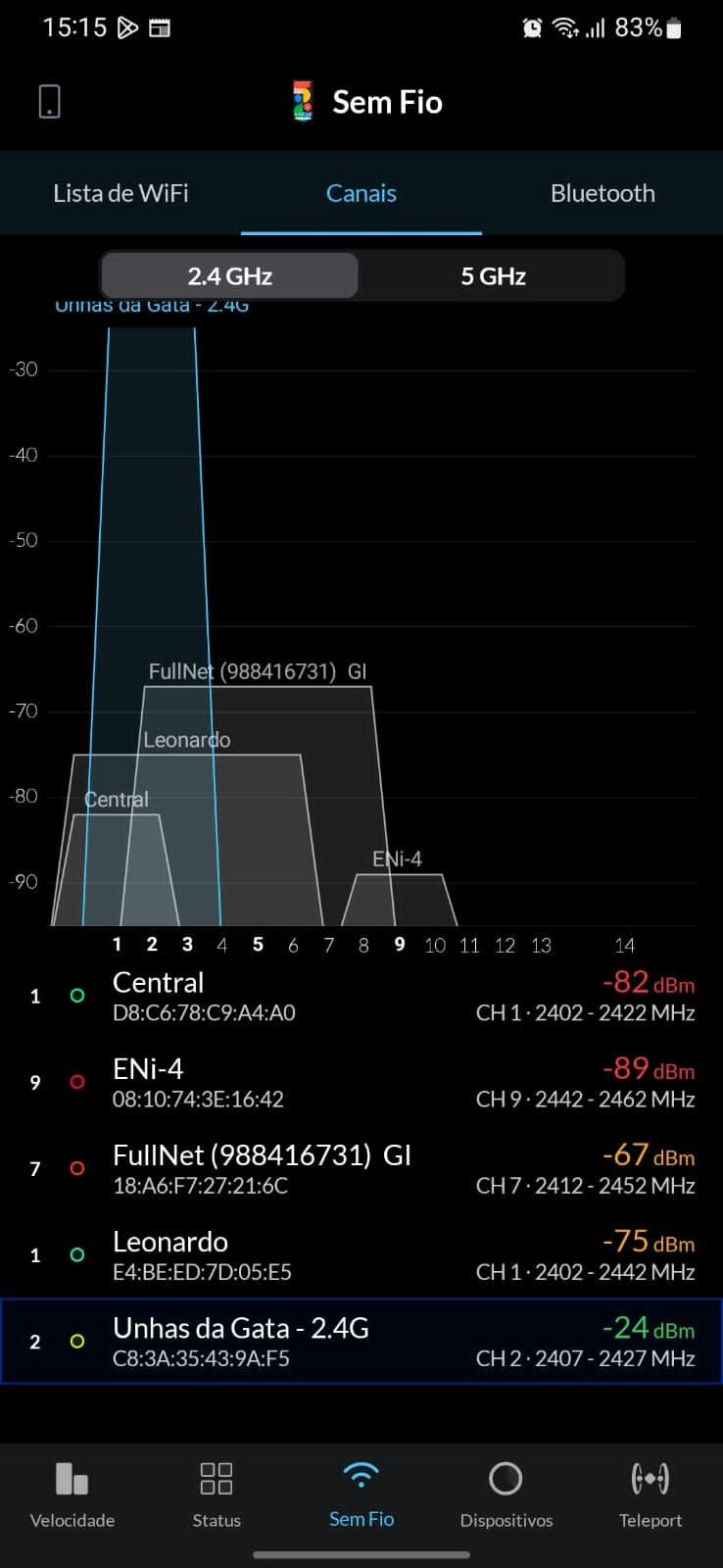Open the Bluetooth tab
This screenshot has height=1568, width=723.
click(x=602, y=193)
